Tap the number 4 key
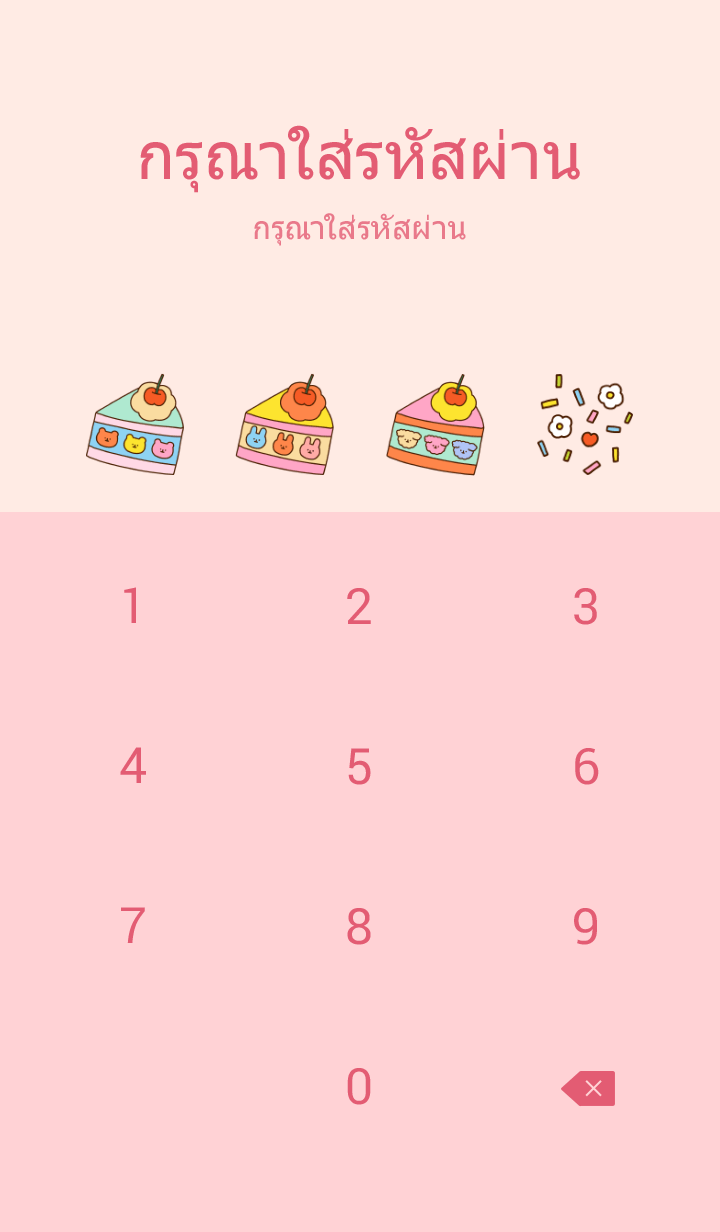720x1232 pixels. (132, 767)
